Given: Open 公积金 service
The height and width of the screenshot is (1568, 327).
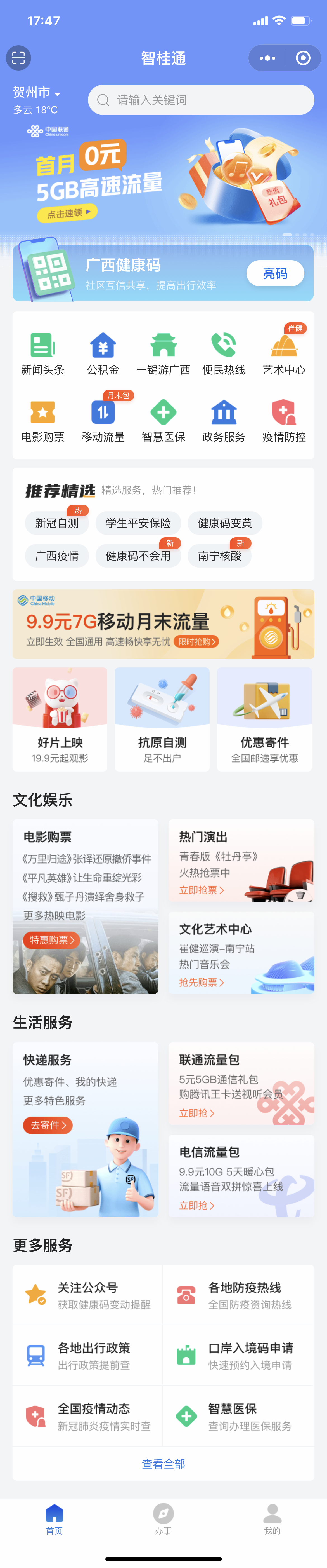Looking at the screenshot, I should point(103,354).
